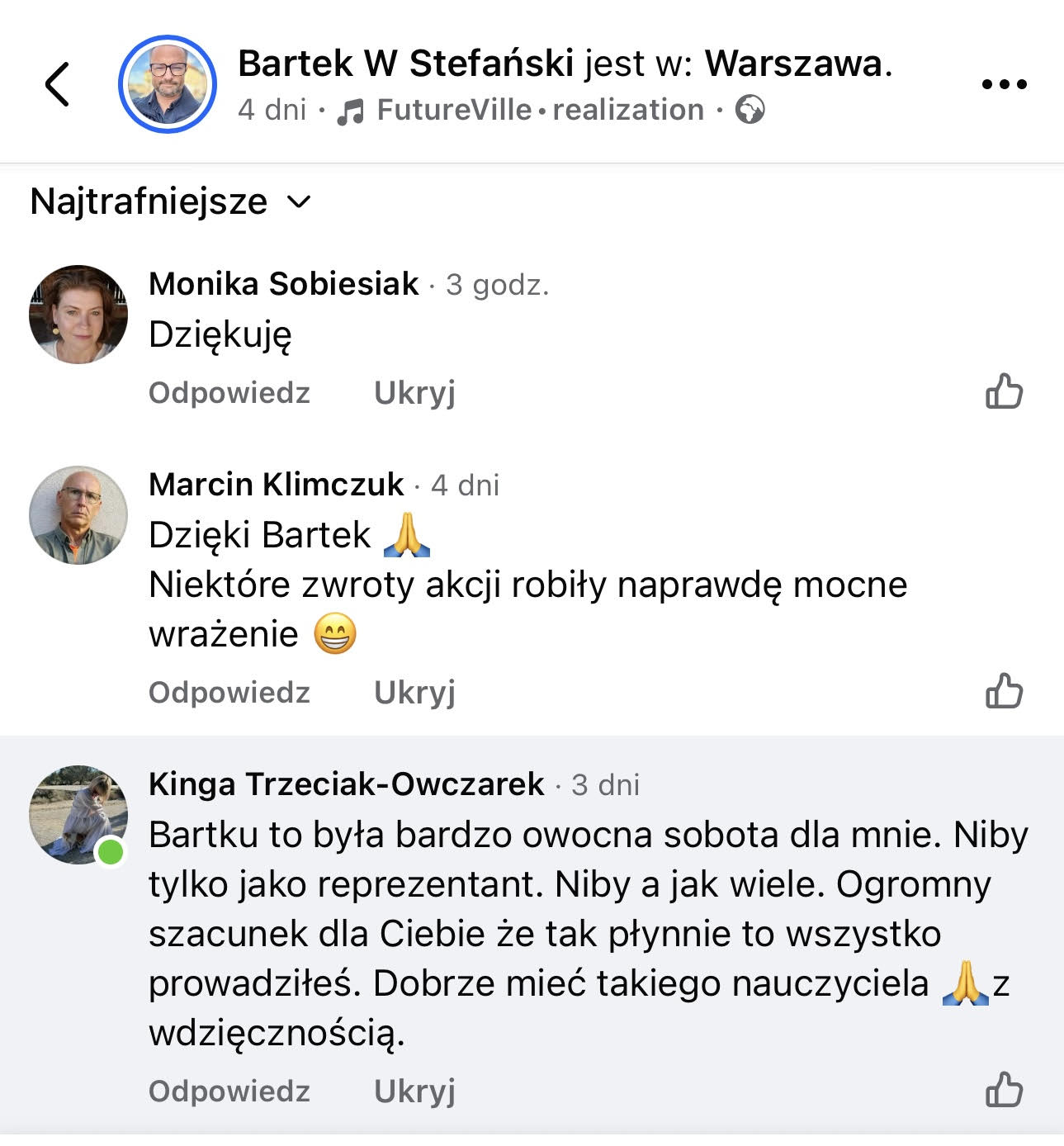
Task: Reply to Marcin Klimczuk's comment
Action: 229,693
